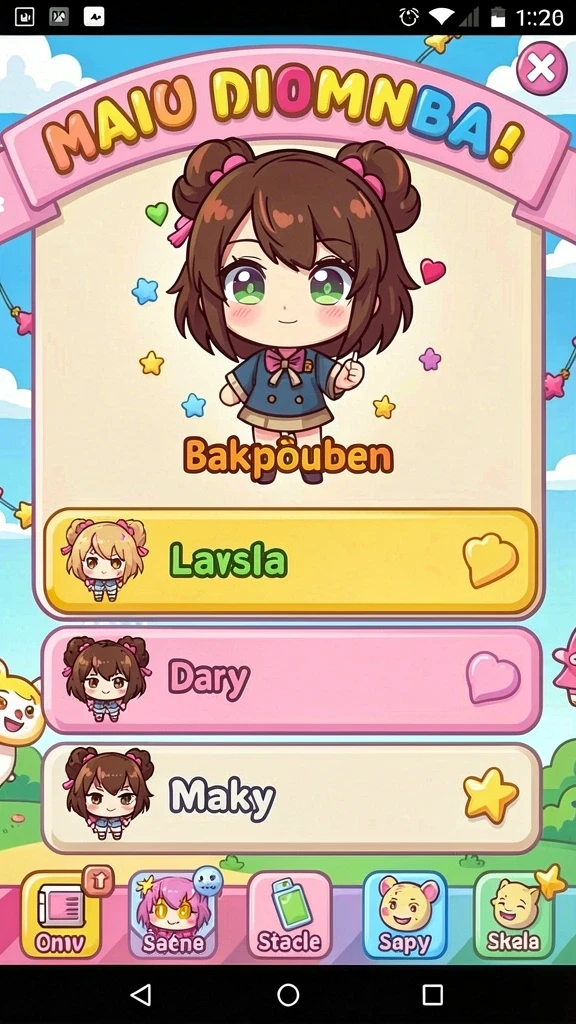Tap the star icon on Maky
576x1024 pixels.
[491, 795]
